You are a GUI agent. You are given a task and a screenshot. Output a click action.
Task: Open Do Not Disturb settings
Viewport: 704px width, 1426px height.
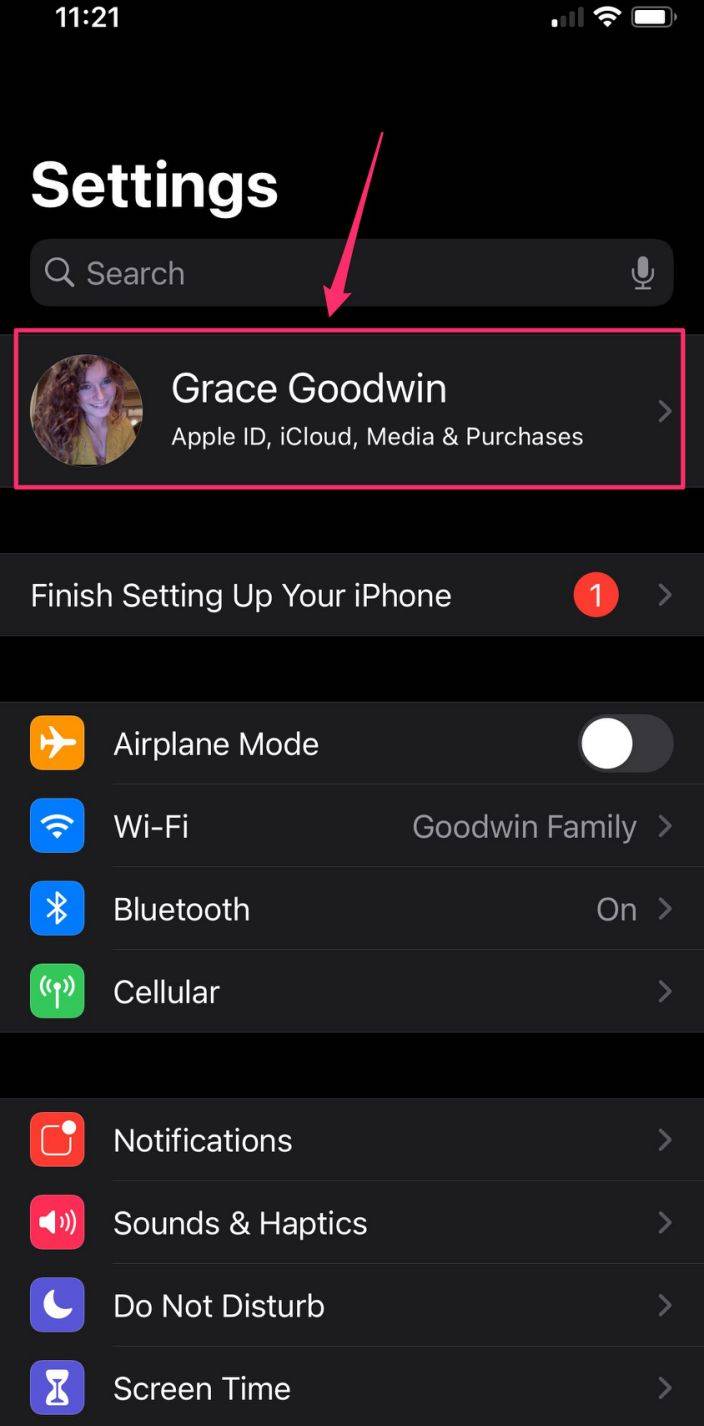pyautogui.click(x=350, y=1306)
